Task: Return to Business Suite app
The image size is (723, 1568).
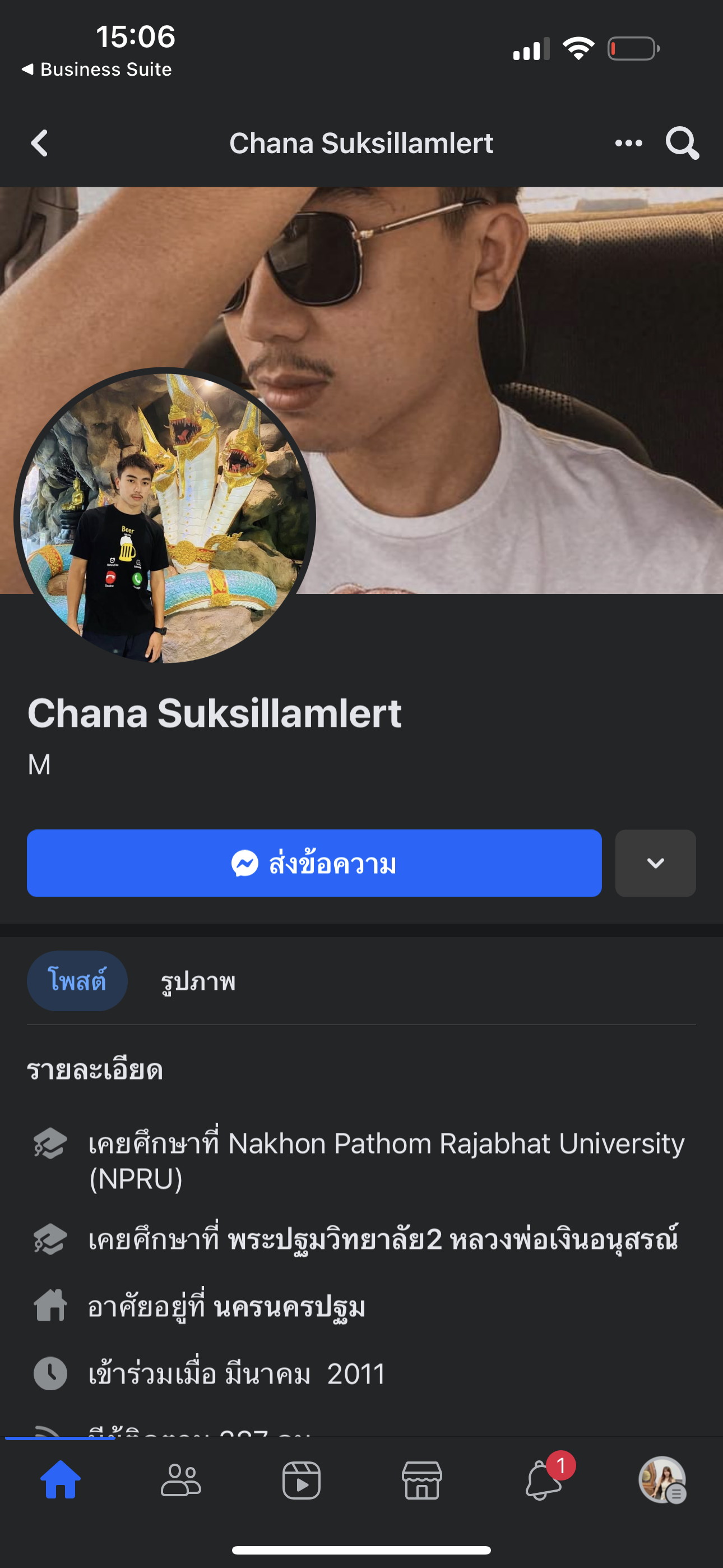Action: tap(98, 70)
